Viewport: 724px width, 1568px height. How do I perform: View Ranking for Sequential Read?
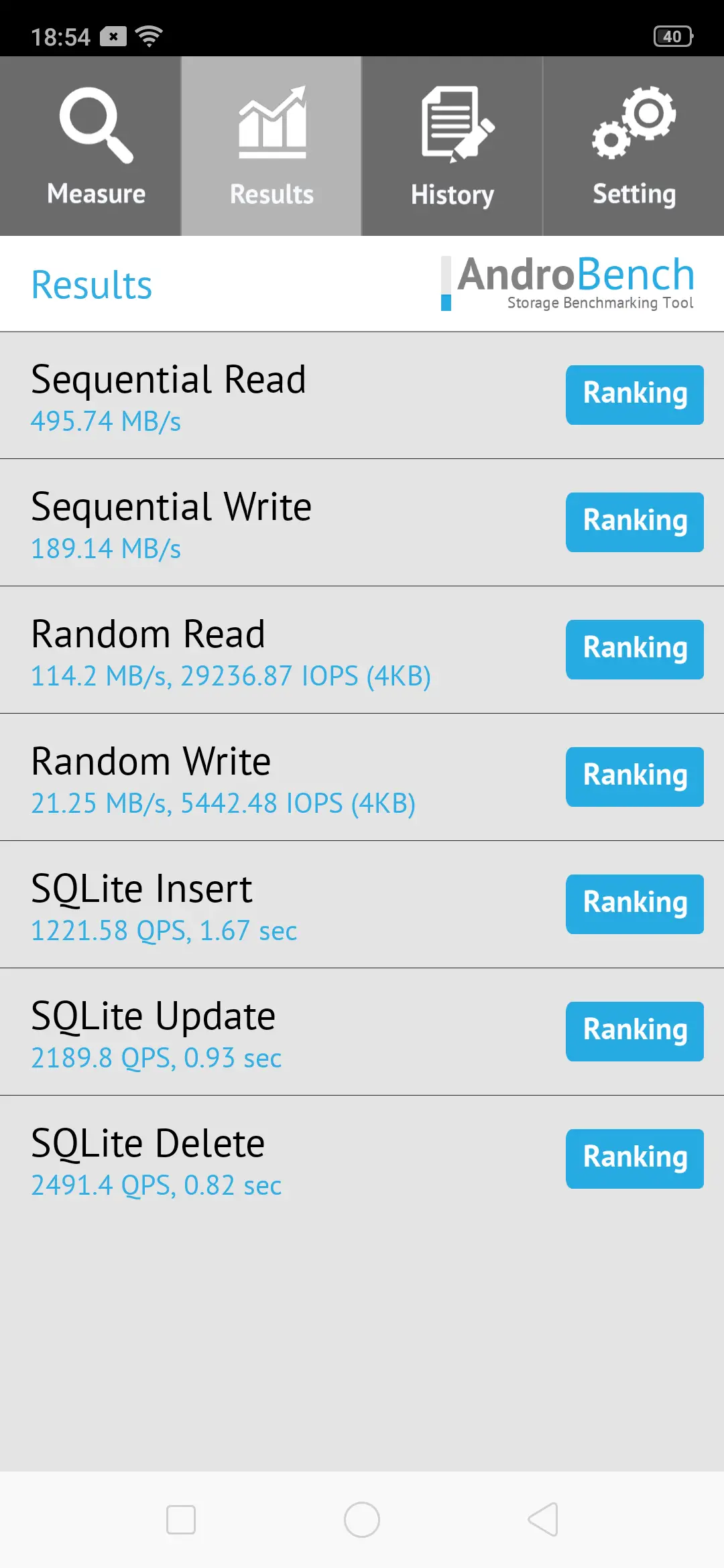tap(635, 395)
